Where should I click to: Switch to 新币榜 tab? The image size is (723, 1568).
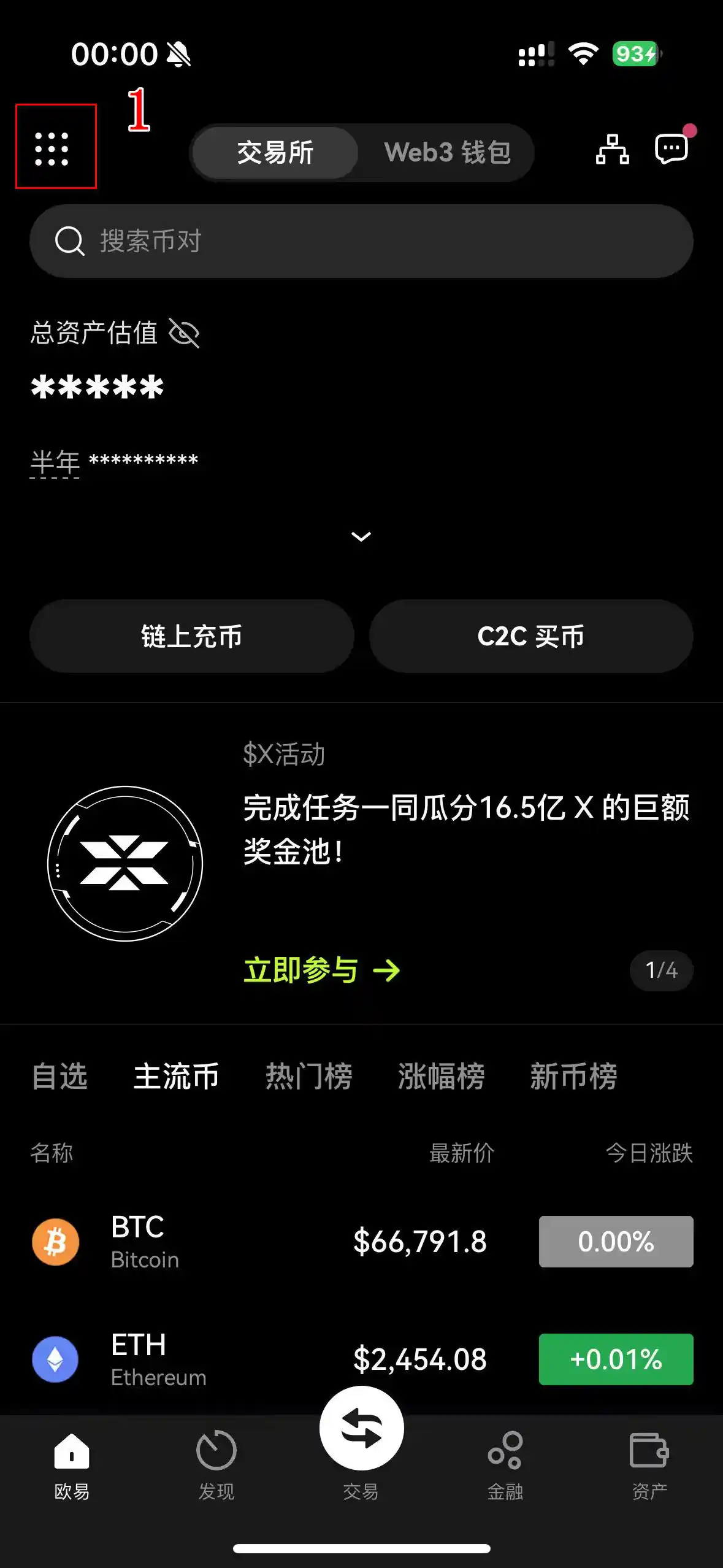click(x=573, y=1076)
